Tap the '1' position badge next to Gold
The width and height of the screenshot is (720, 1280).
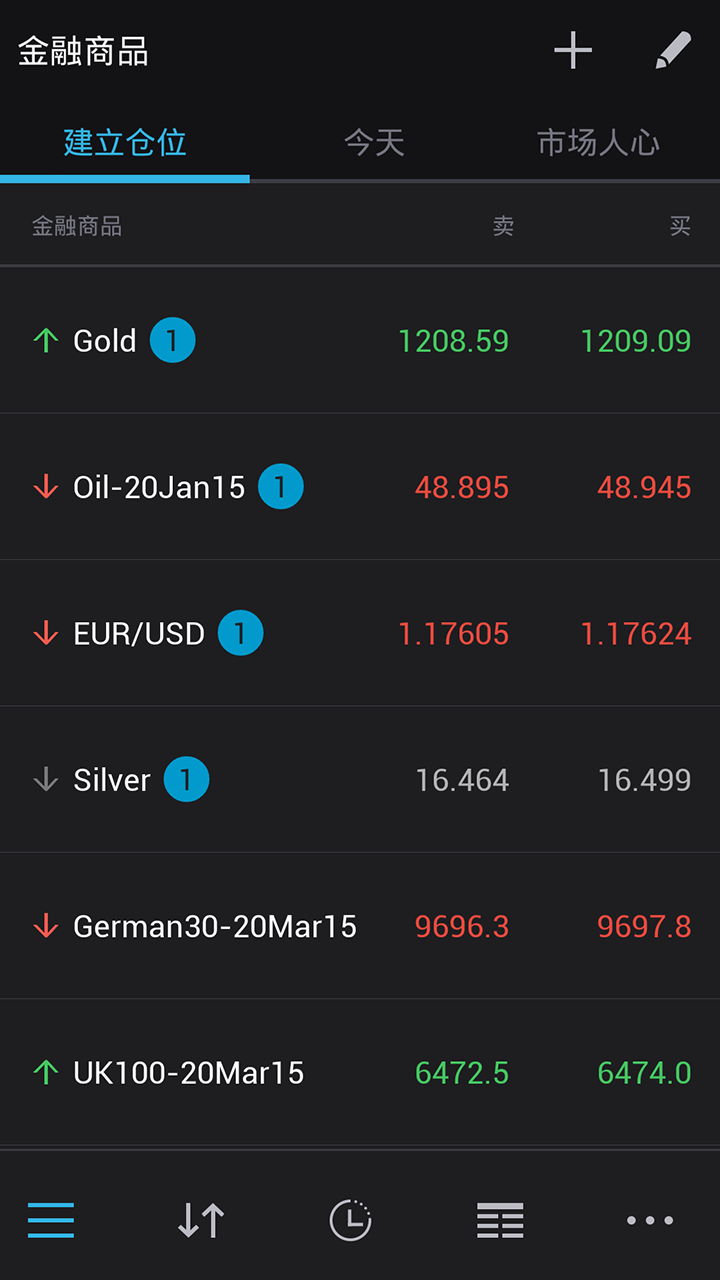(172, 340)
